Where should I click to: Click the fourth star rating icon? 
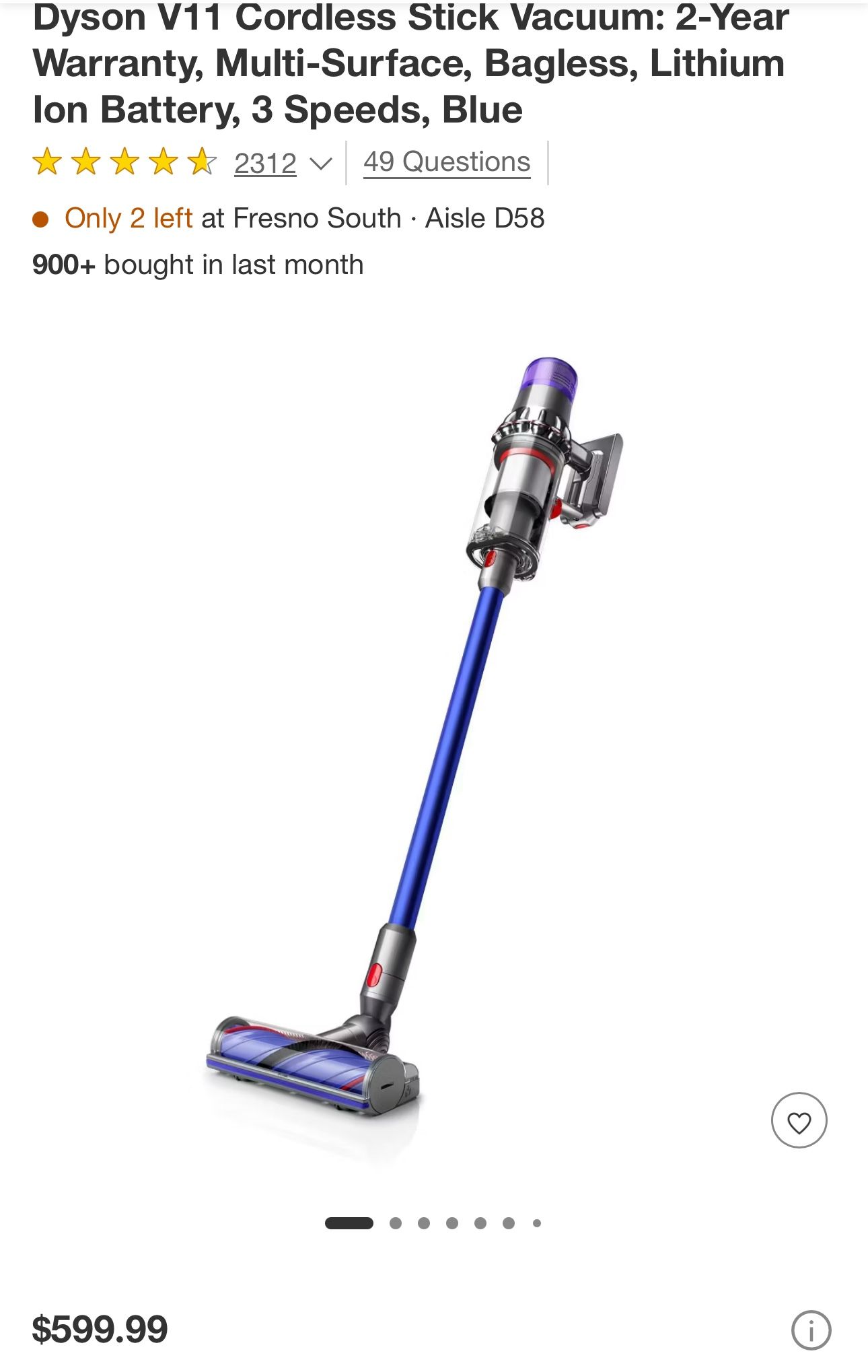(x=164, y=162)
